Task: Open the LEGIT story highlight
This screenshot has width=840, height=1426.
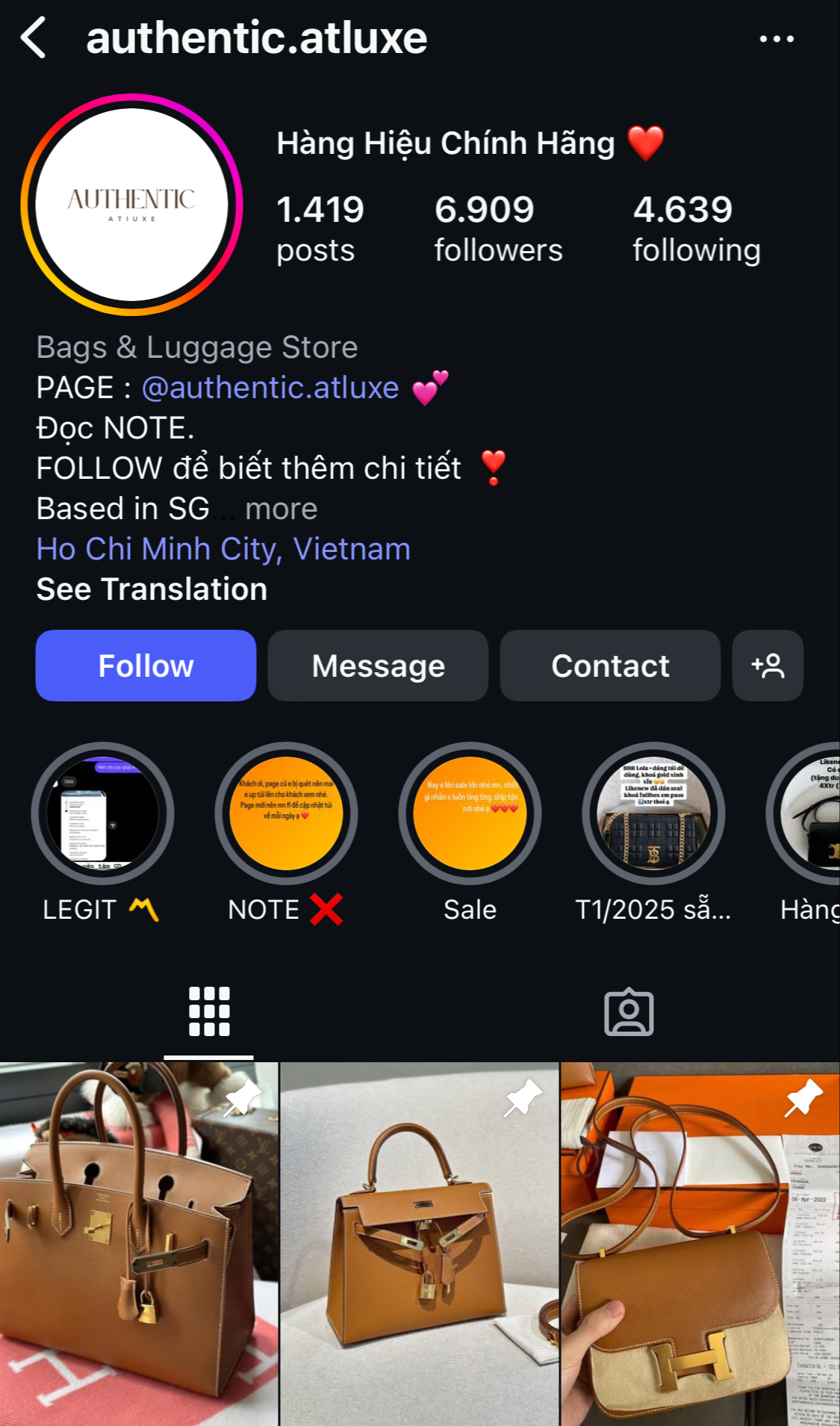Action: tap(102, 813)
